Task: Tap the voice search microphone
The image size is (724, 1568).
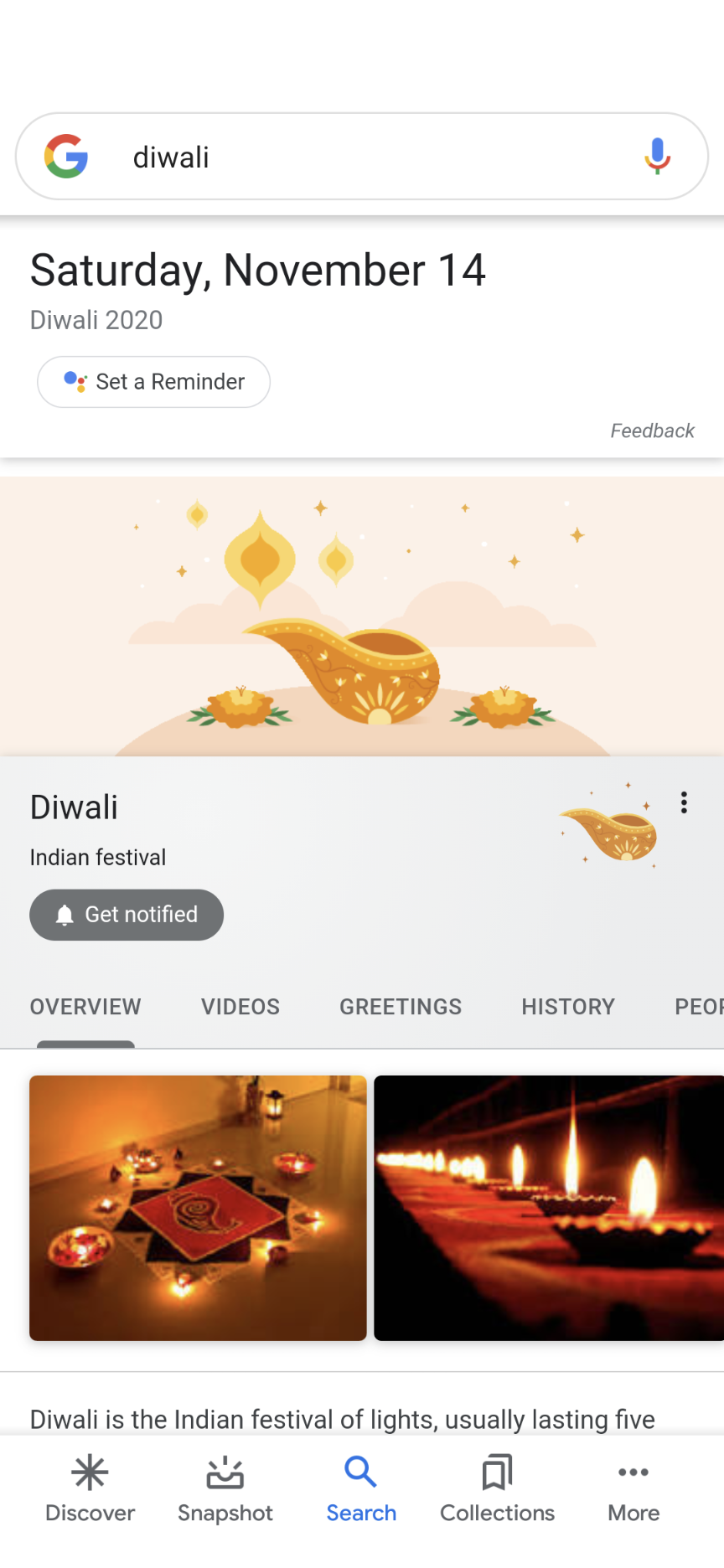Action: pyautogui.click(x=657, y=157)
